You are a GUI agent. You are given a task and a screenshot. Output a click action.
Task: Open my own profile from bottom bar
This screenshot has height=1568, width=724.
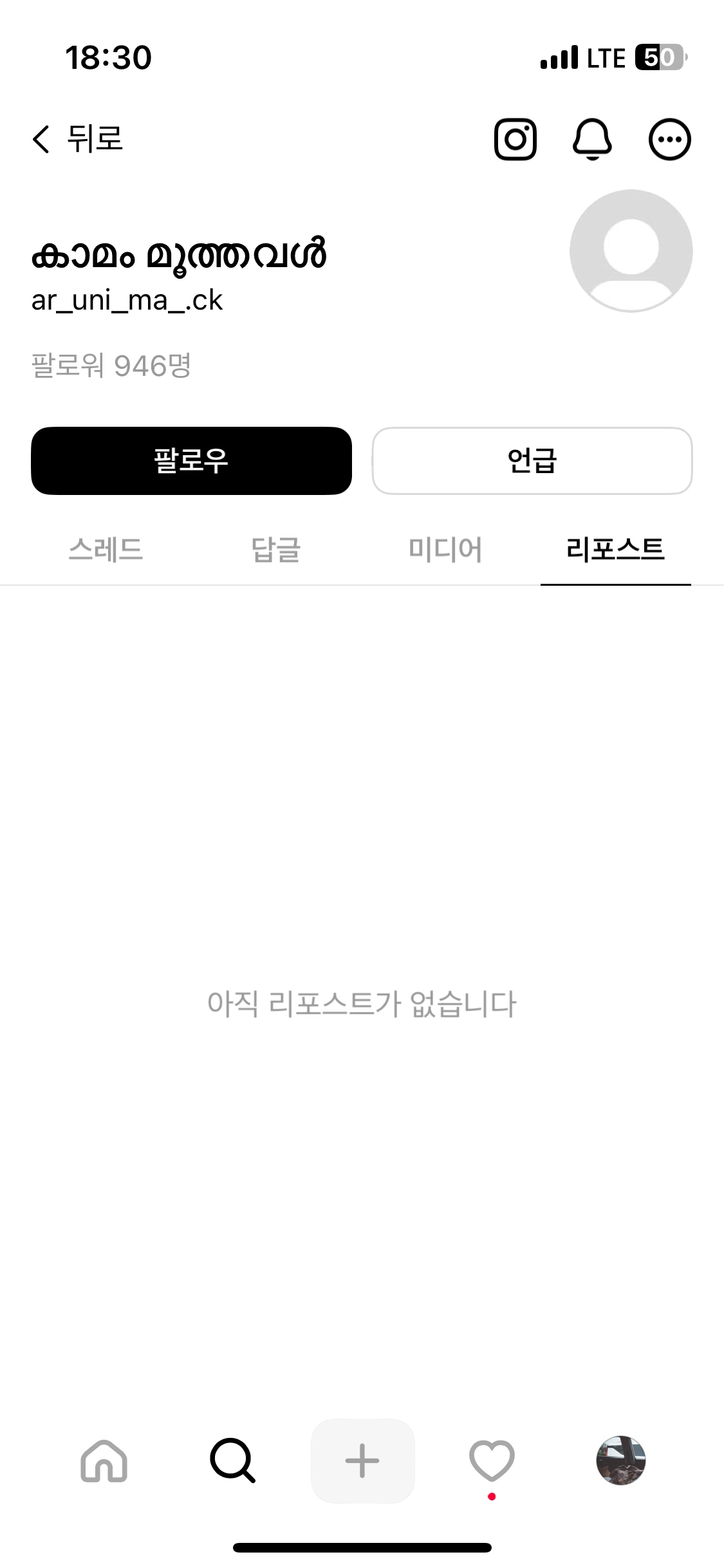pyautogui.click(x=621, y=1461)
